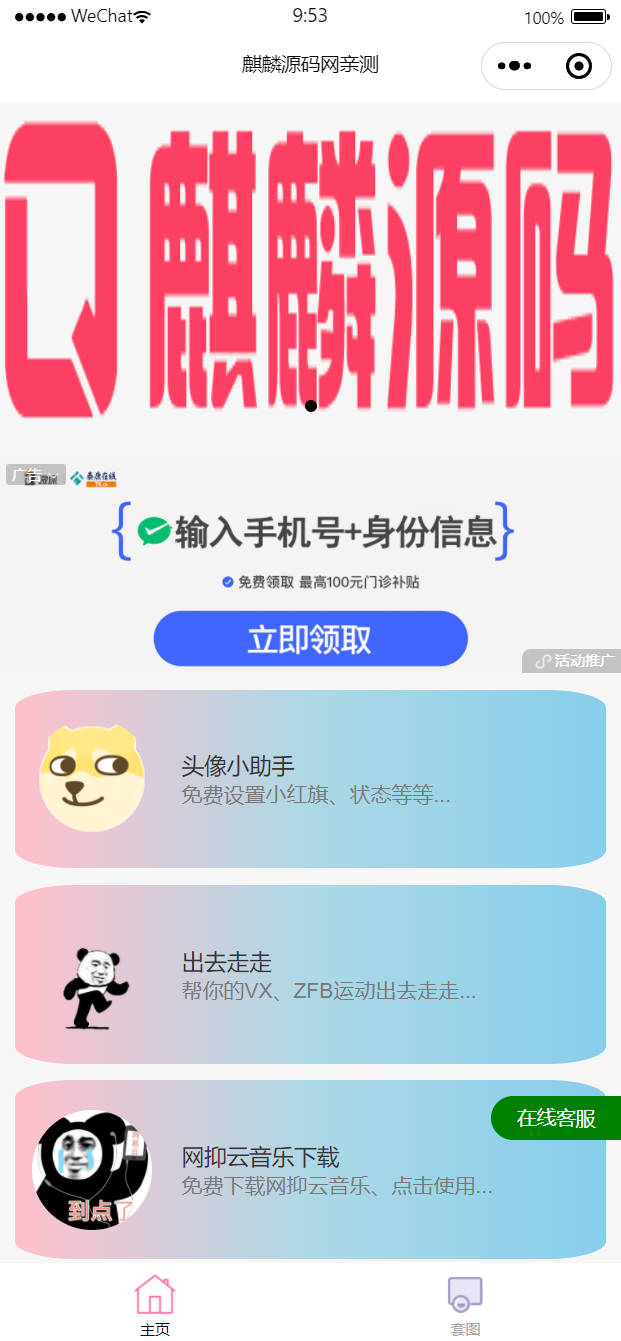Viewport: 621px width, 1341px height.
Task: Tap the 立即领取 button
Action: 310,639
